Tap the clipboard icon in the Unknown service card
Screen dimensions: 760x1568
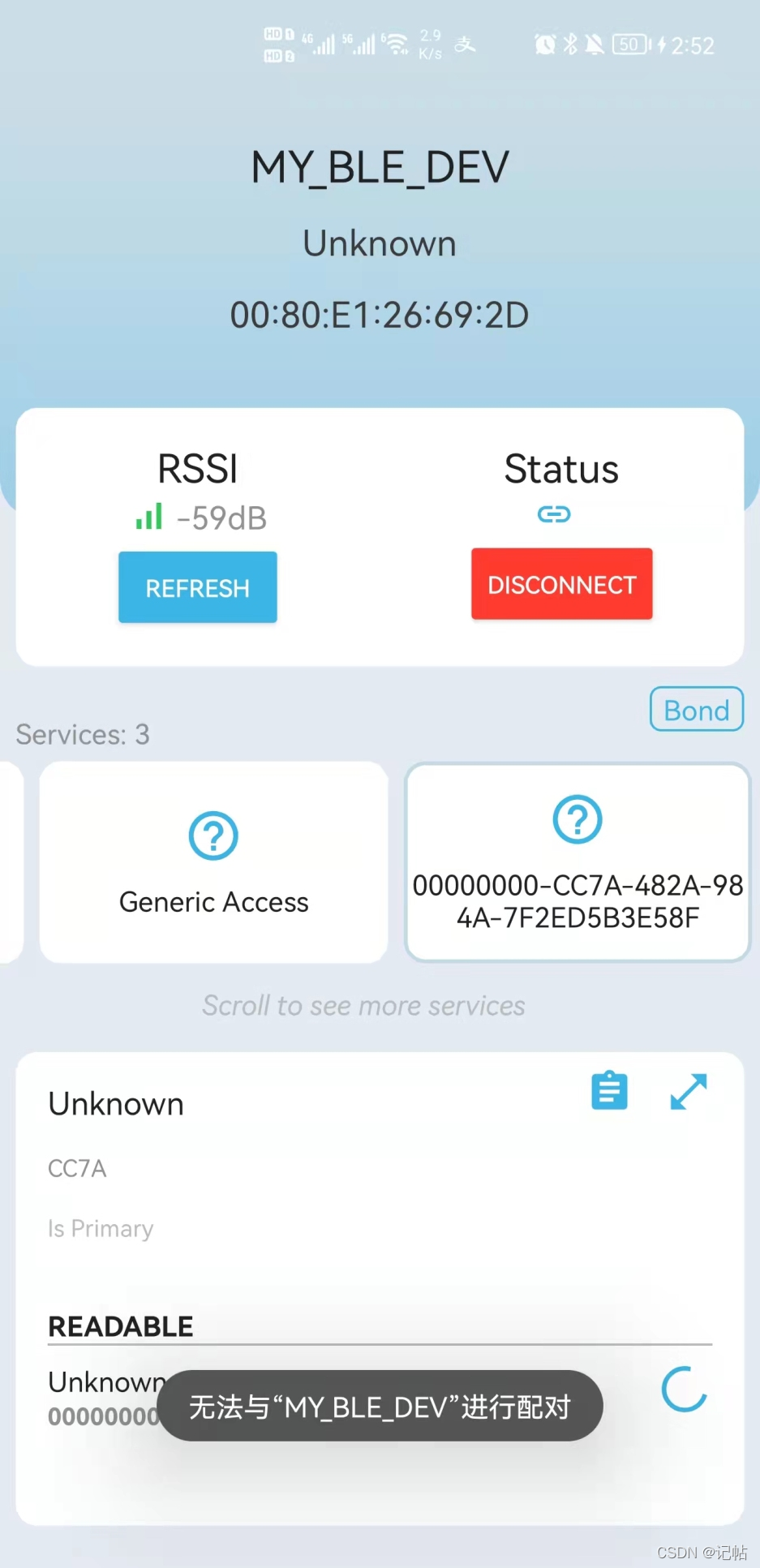pos(609,1091)
